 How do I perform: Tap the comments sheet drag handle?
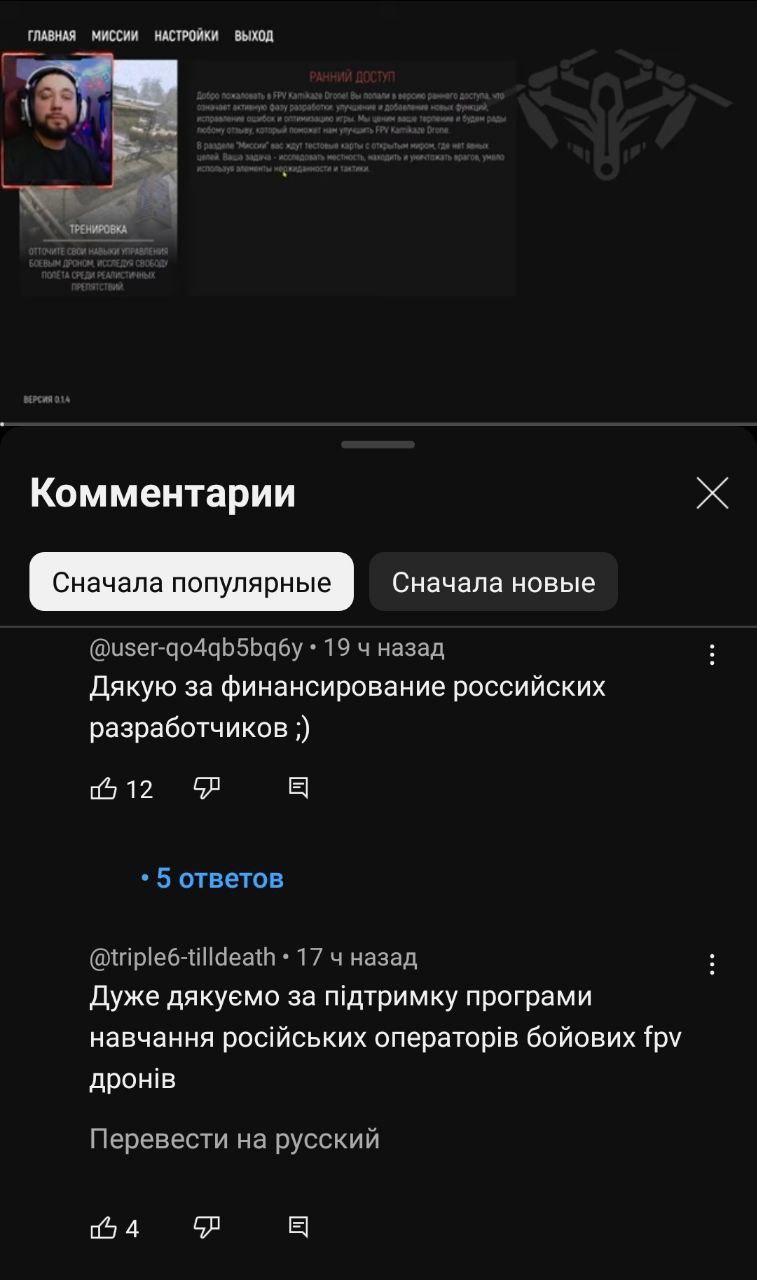point(378,444)
